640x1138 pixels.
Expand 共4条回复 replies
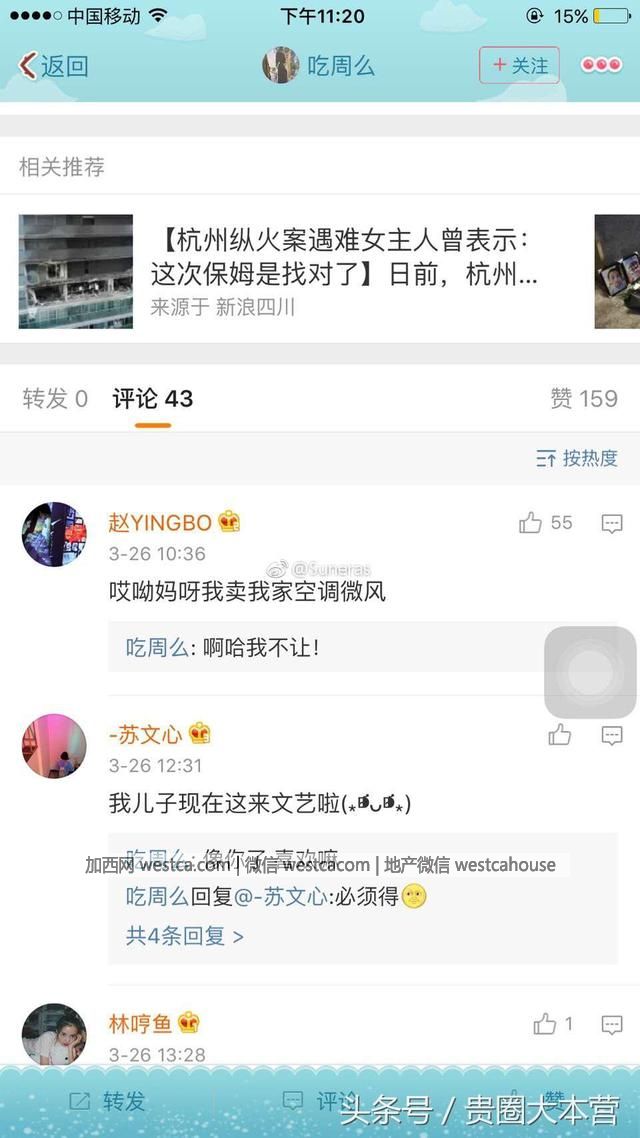(x=185, y=936)
